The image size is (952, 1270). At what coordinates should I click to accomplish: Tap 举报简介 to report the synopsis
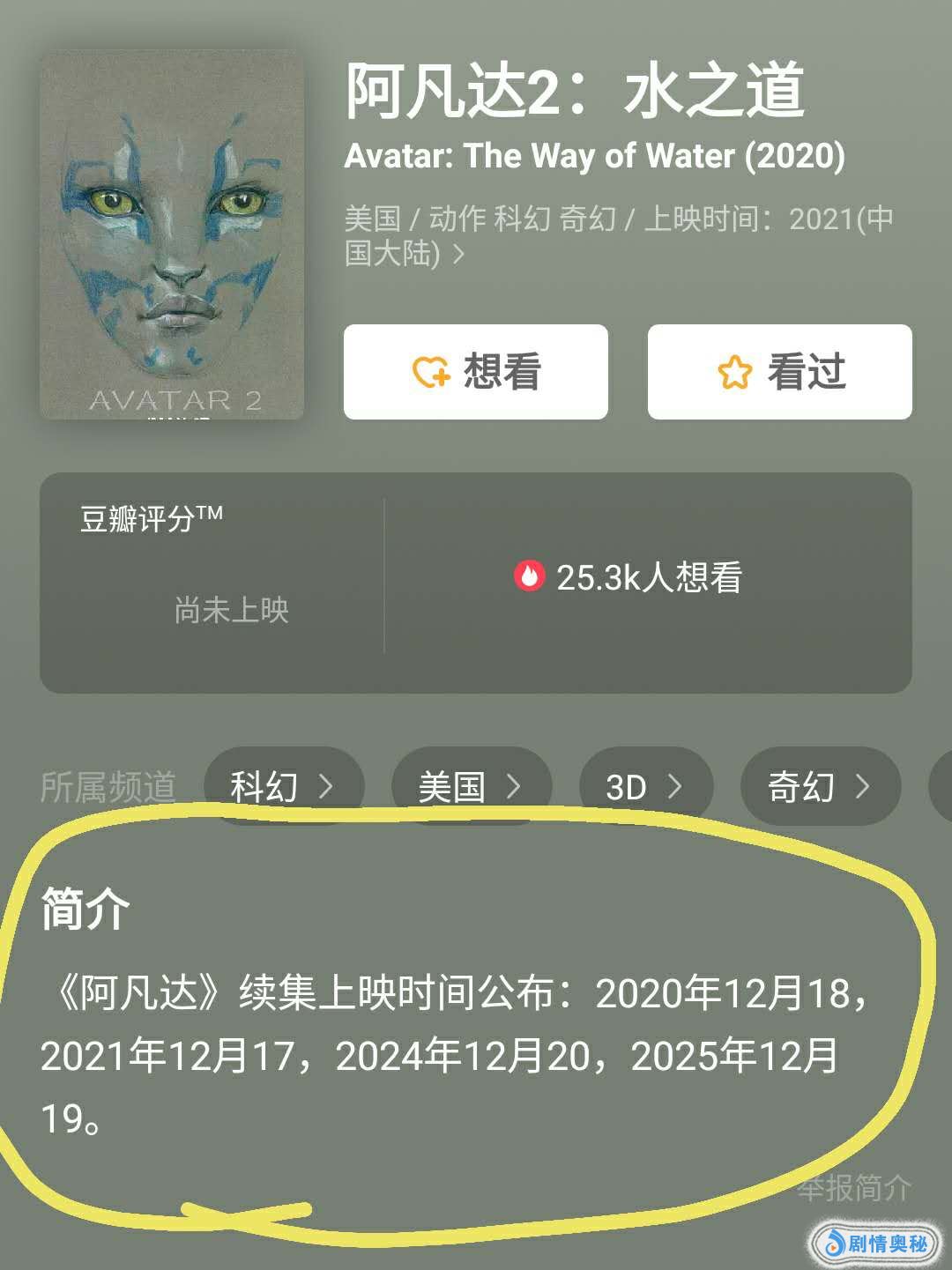(853, 1188)
